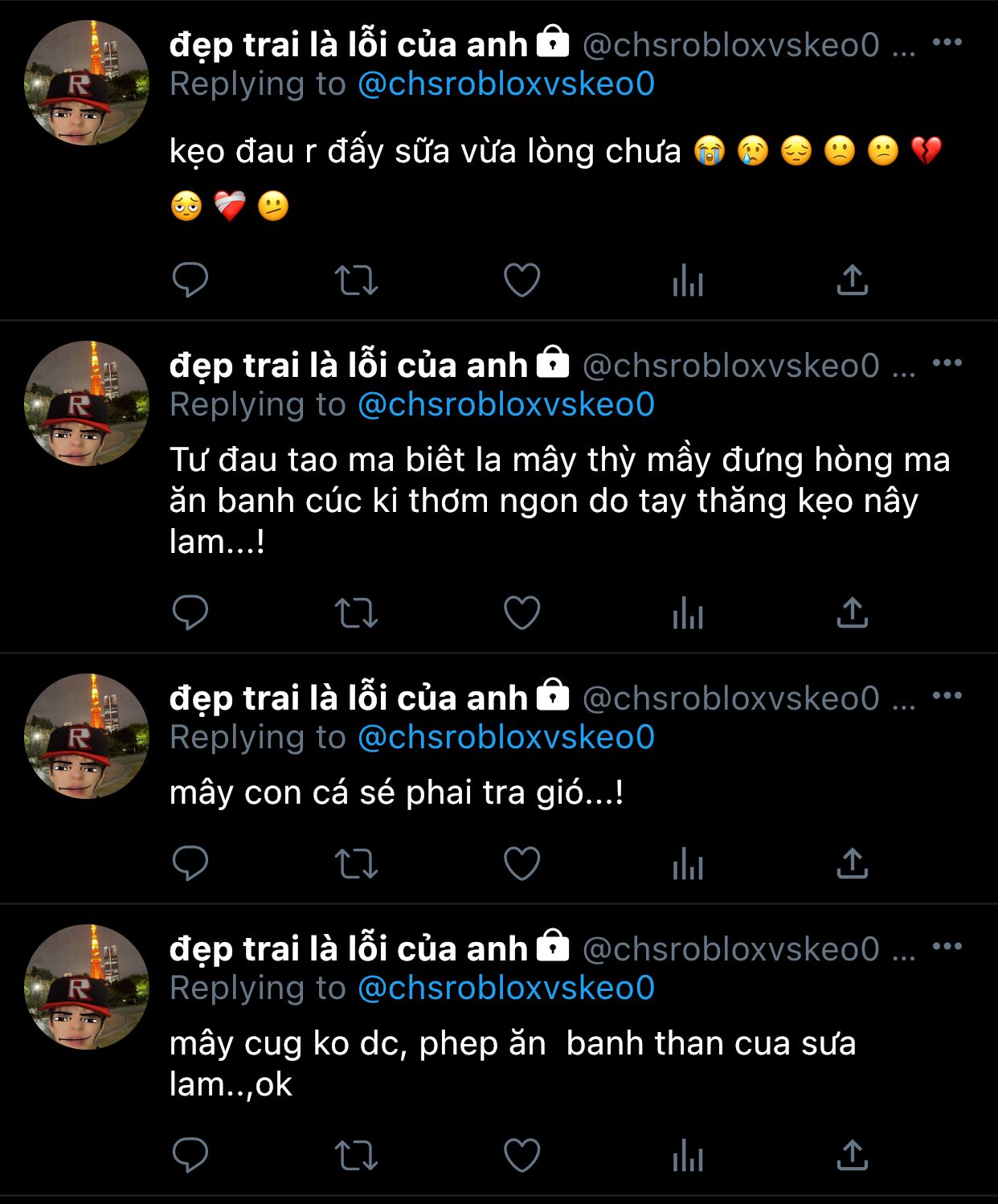Share the "kẹo đau r đấy" tweet
The image size is (998, 1204).
852,281
